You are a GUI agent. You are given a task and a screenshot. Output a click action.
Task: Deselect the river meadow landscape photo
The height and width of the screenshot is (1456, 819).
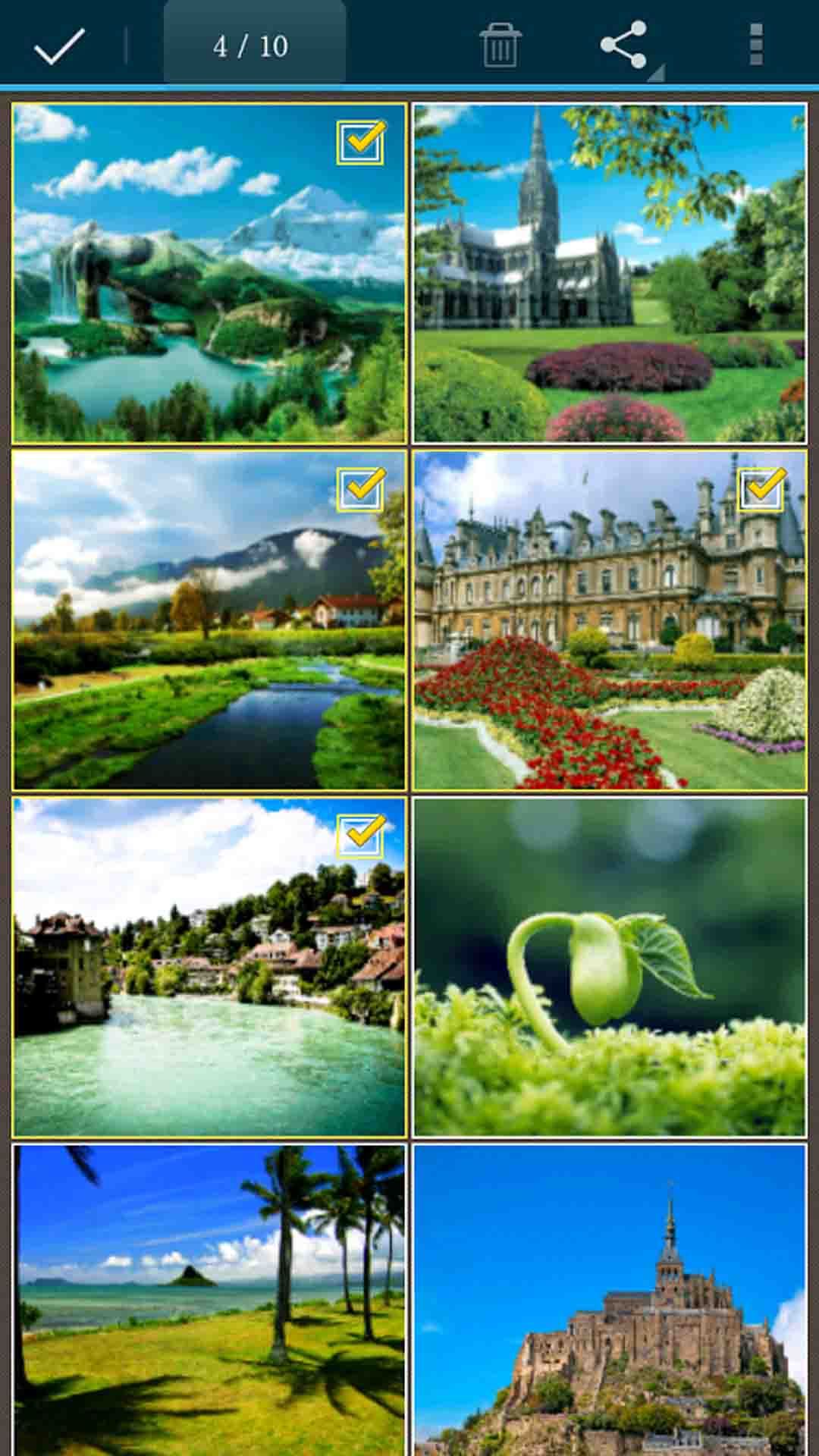[361, 490]
